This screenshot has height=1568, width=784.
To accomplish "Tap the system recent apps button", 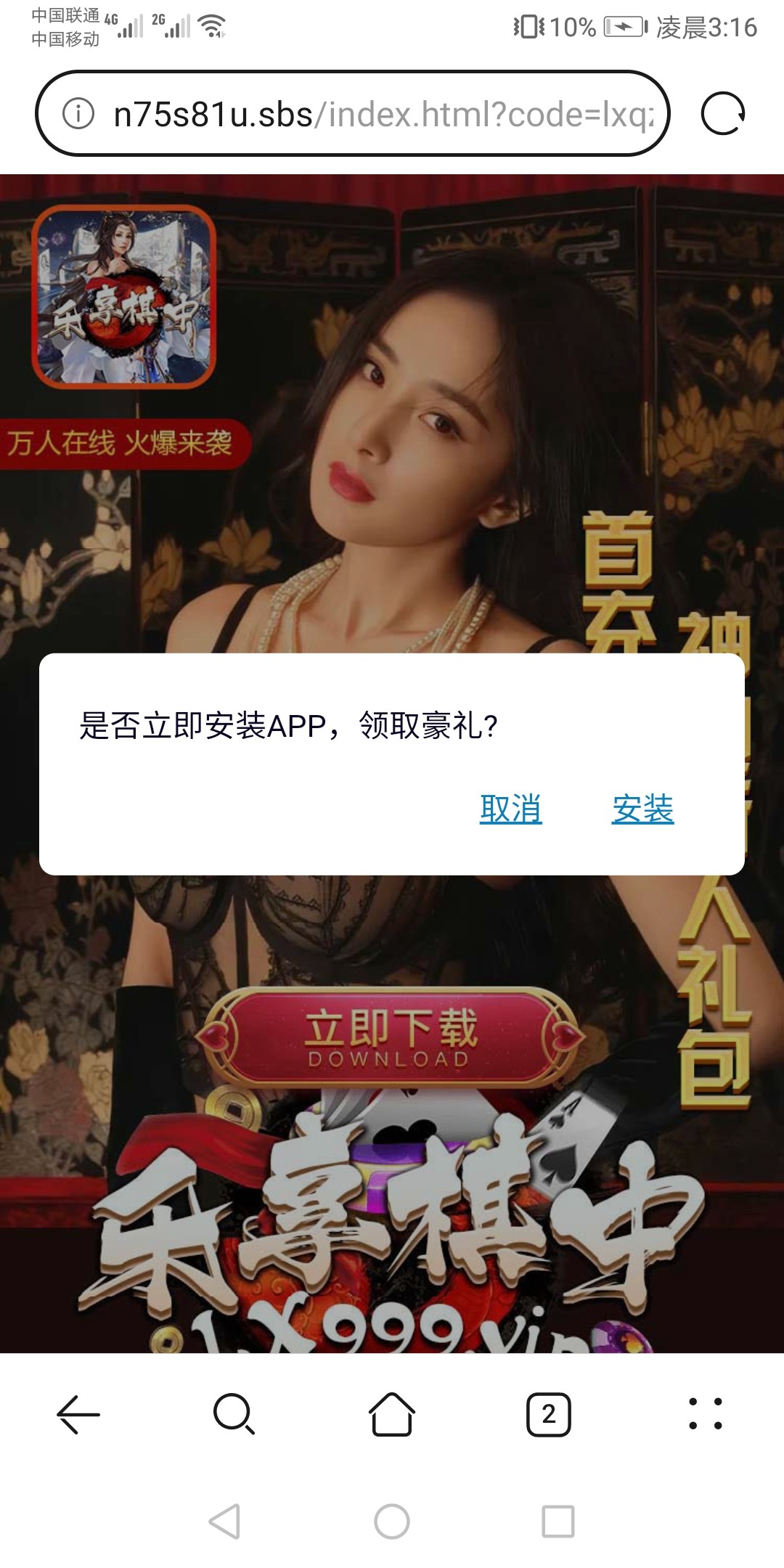I will point(558,1521).
